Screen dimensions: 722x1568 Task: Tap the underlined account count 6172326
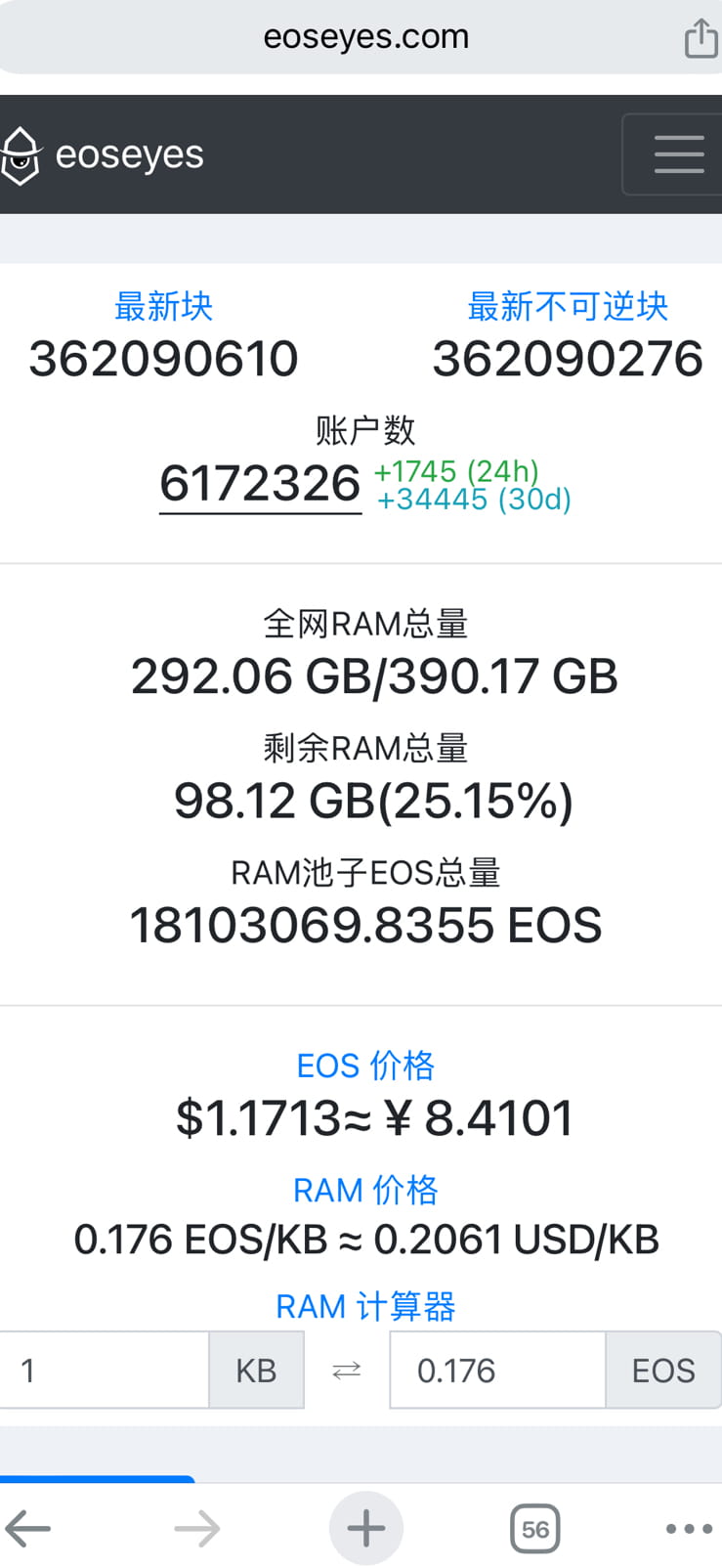point(259,483)
